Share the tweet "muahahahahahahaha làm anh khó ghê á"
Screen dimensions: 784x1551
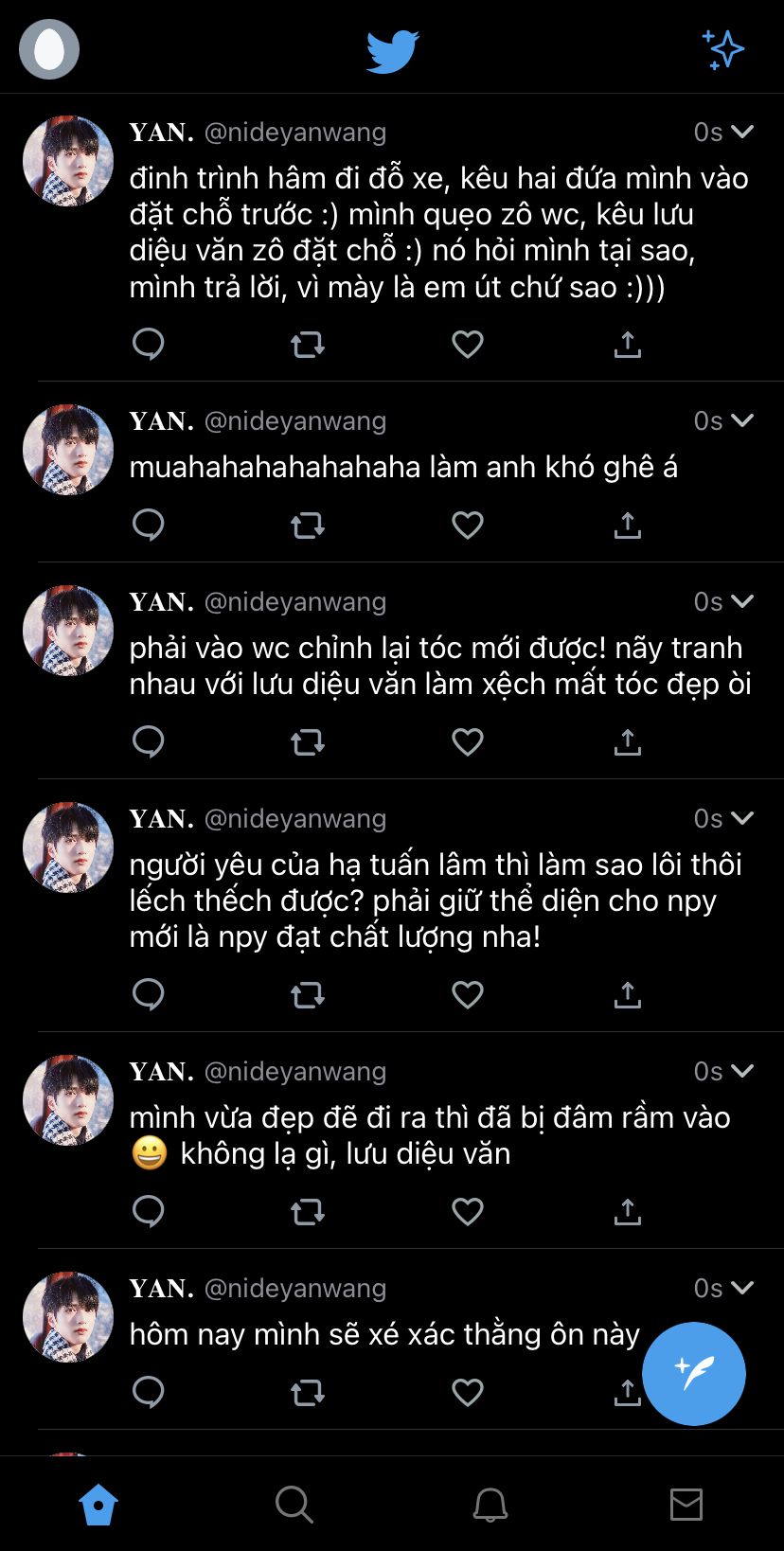pos(628,525)
